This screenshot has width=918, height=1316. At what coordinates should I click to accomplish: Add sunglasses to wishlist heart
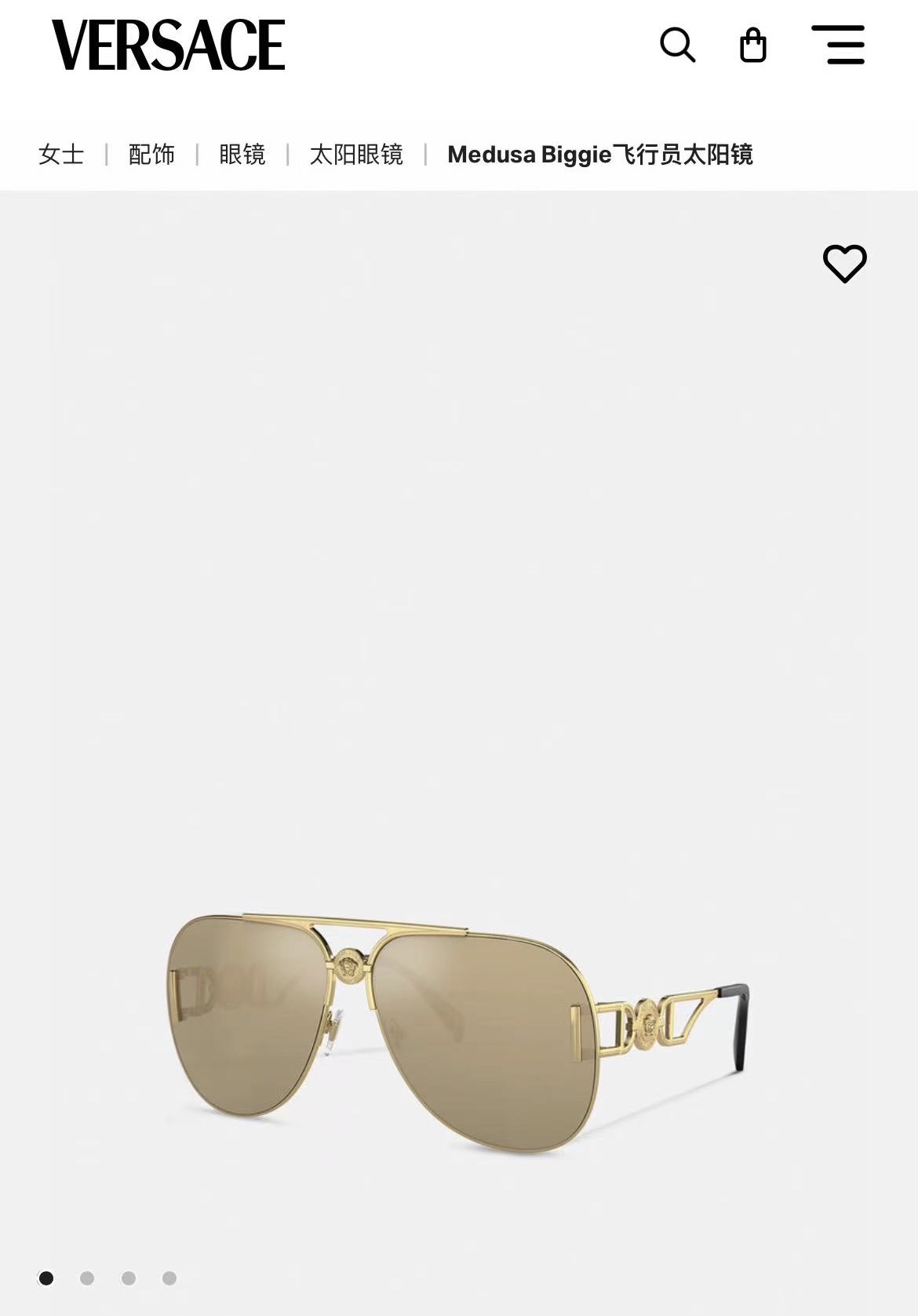point(844,264)
